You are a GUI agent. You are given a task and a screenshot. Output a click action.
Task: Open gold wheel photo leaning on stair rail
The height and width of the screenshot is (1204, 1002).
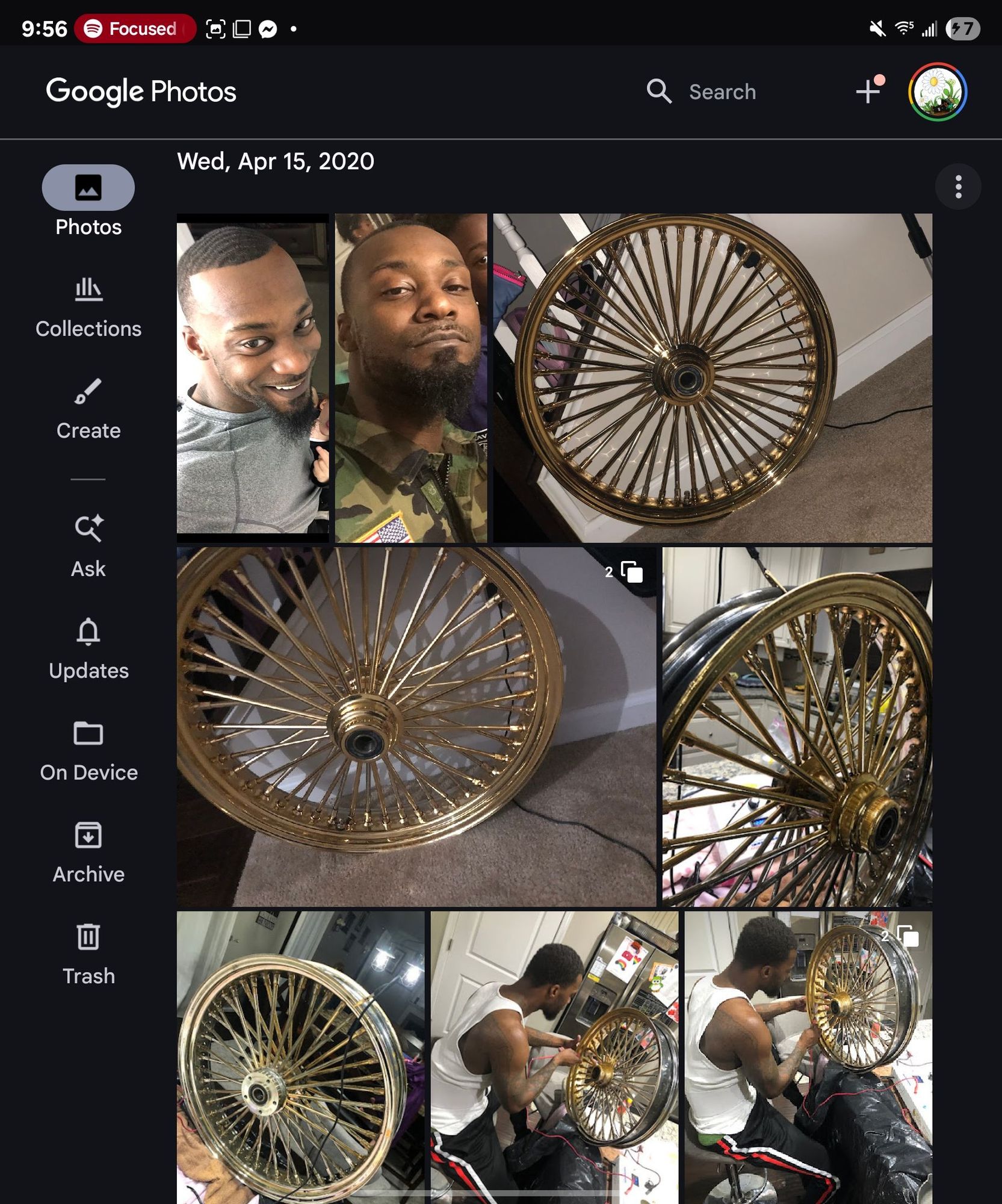pyautogui.click(x=713, y=378)
